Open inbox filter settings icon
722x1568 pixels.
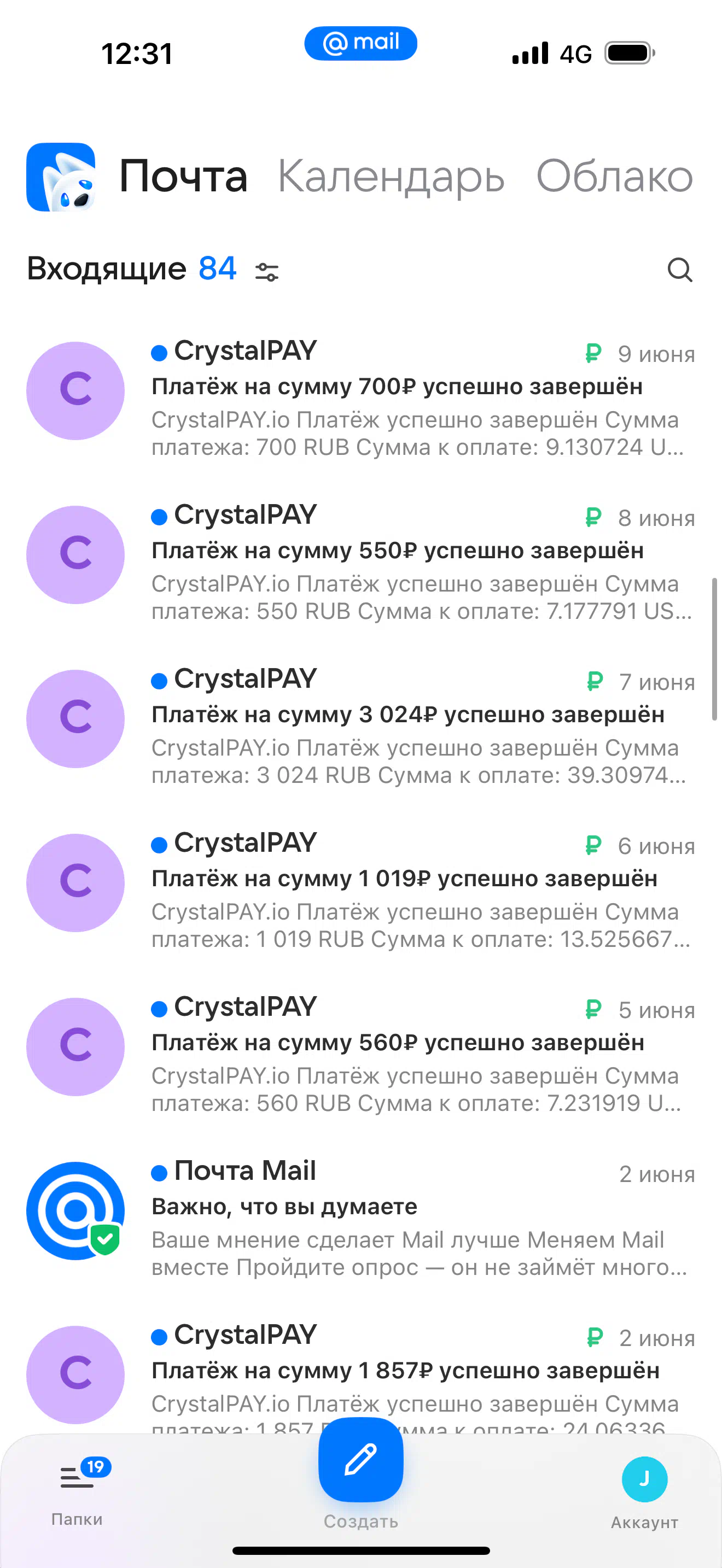pos(266,272)
